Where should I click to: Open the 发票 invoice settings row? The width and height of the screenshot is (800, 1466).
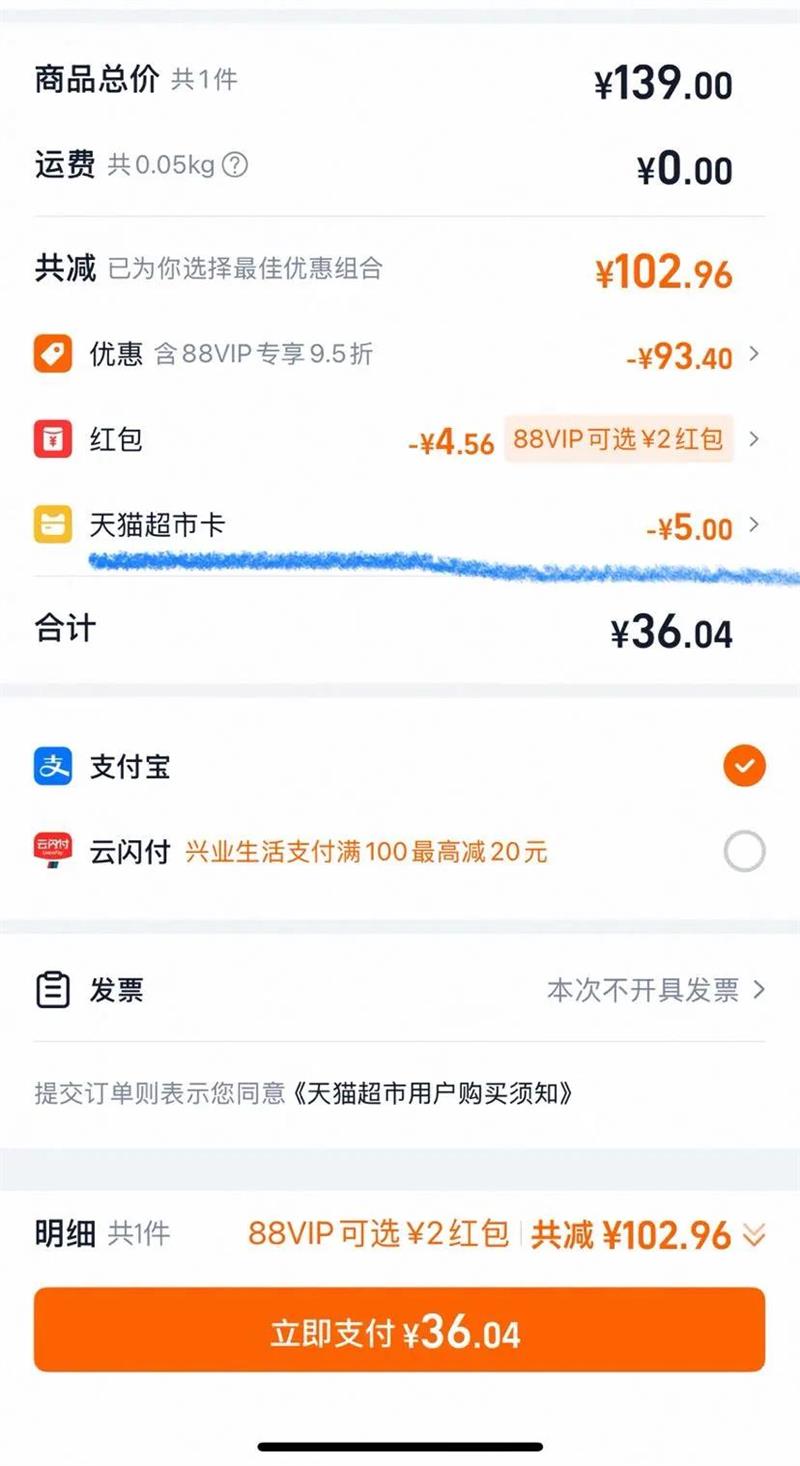(x=400, y=990)
